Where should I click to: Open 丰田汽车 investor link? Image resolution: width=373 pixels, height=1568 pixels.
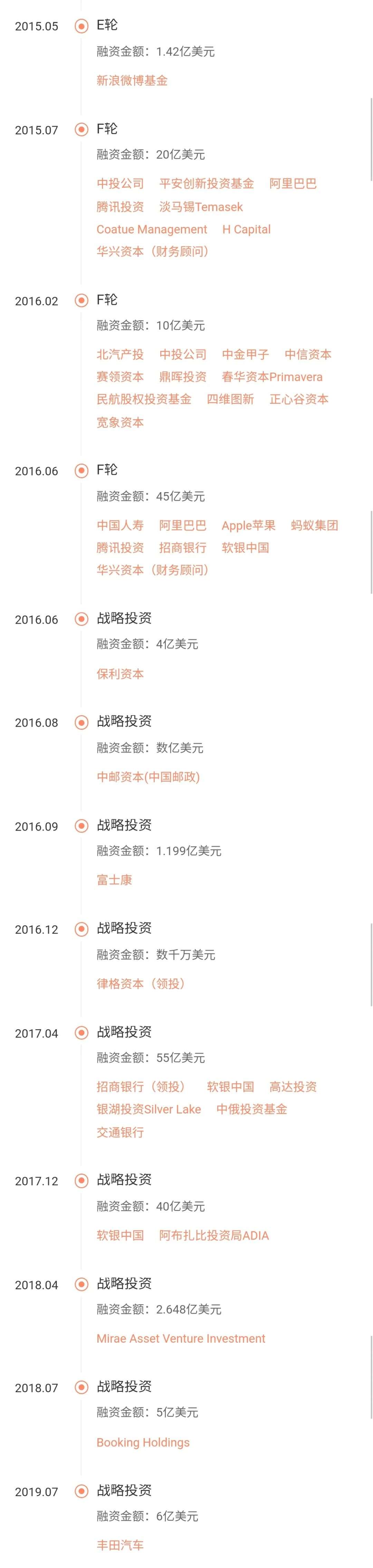tap(120, 1546)
